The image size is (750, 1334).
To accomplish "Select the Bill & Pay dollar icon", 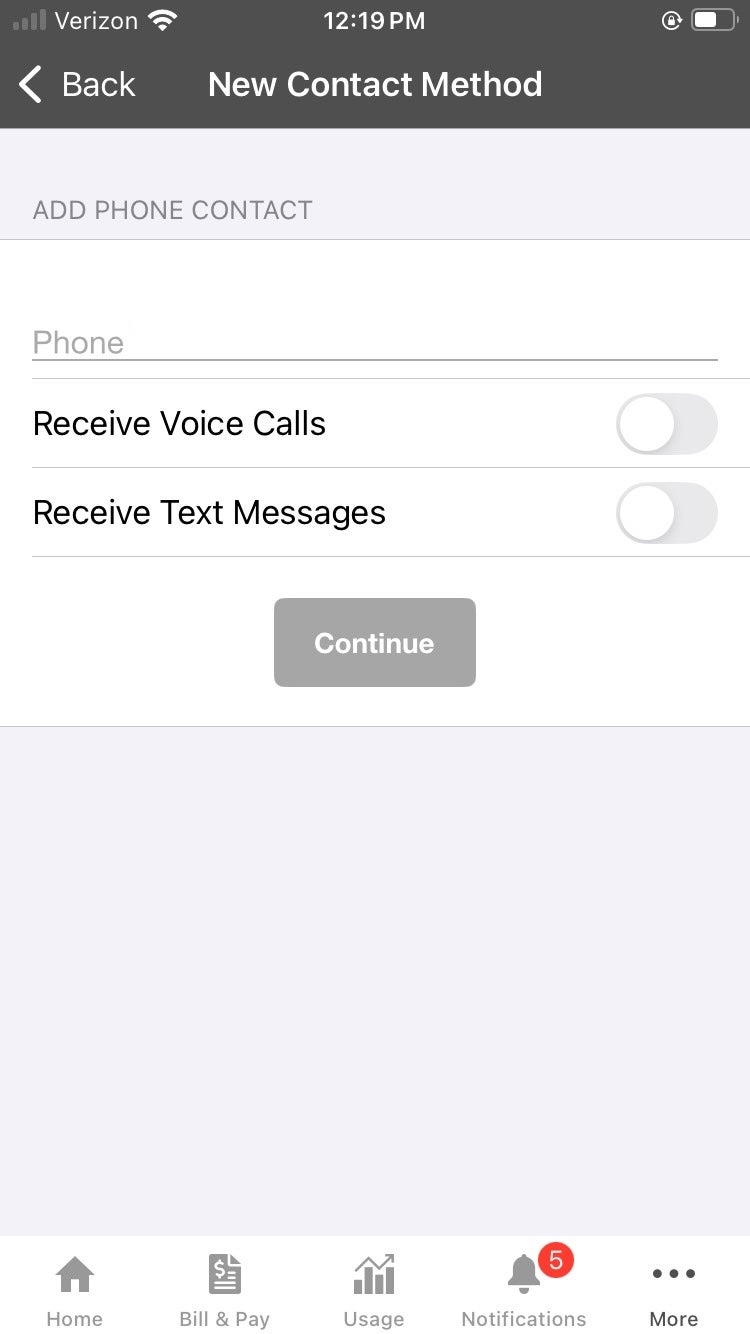I will pyautogui.click(x=224, y=1274).
